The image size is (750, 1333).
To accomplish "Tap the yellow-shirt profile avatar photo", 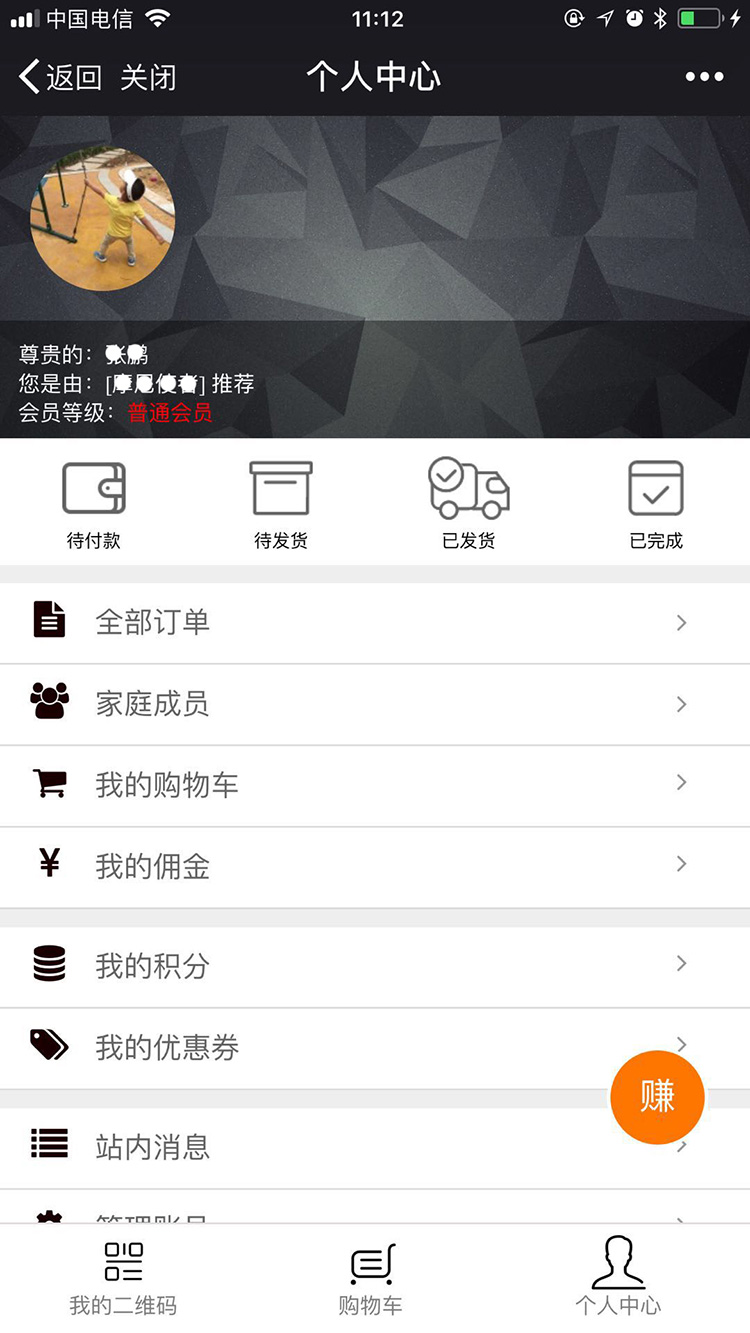I will pyautogui.click(x=103, y=219).
